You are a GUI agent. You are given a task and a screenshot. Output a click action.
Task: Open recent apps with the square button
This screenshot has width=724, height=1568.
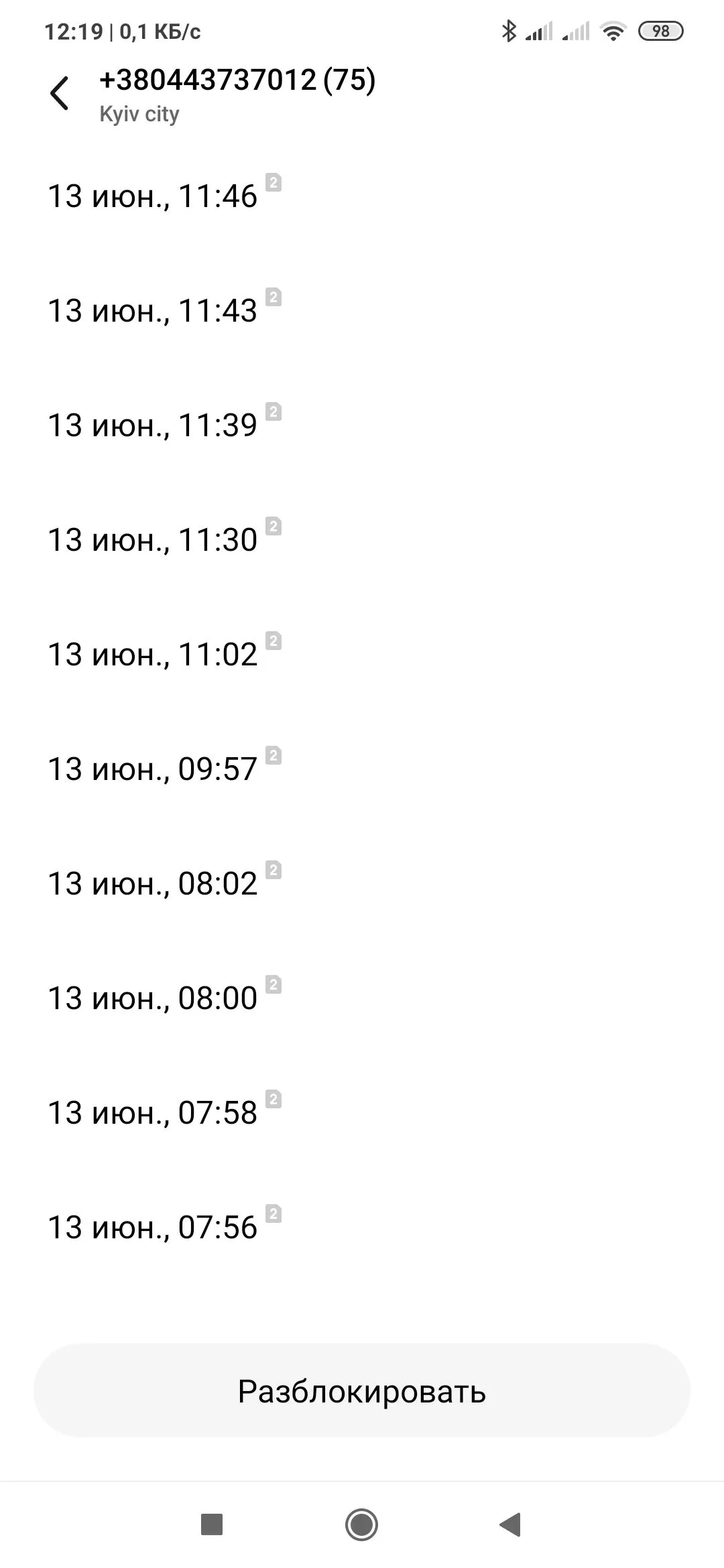click(212, 1525)
